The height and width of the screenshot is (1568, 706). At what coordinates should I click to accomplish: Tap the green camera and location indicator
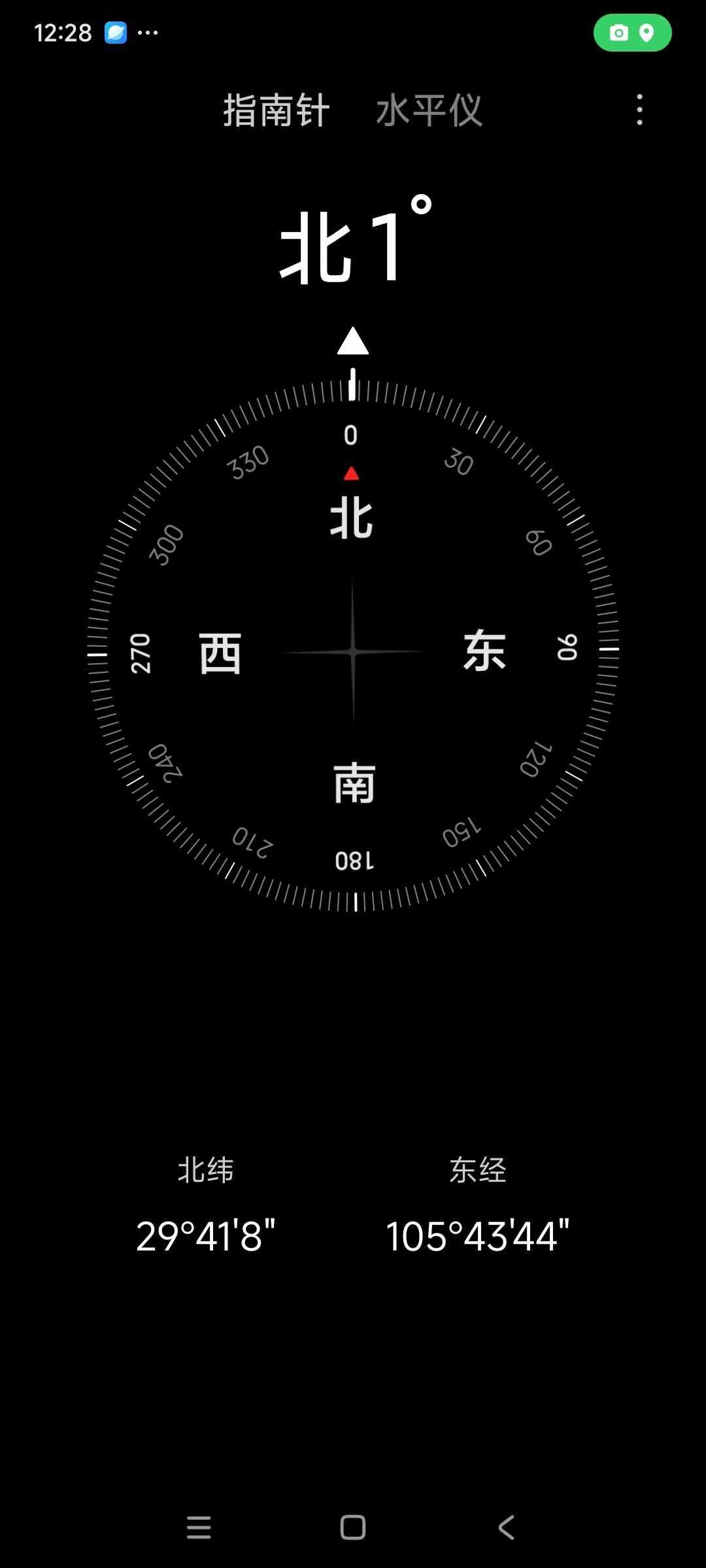[x=632, y=33]
